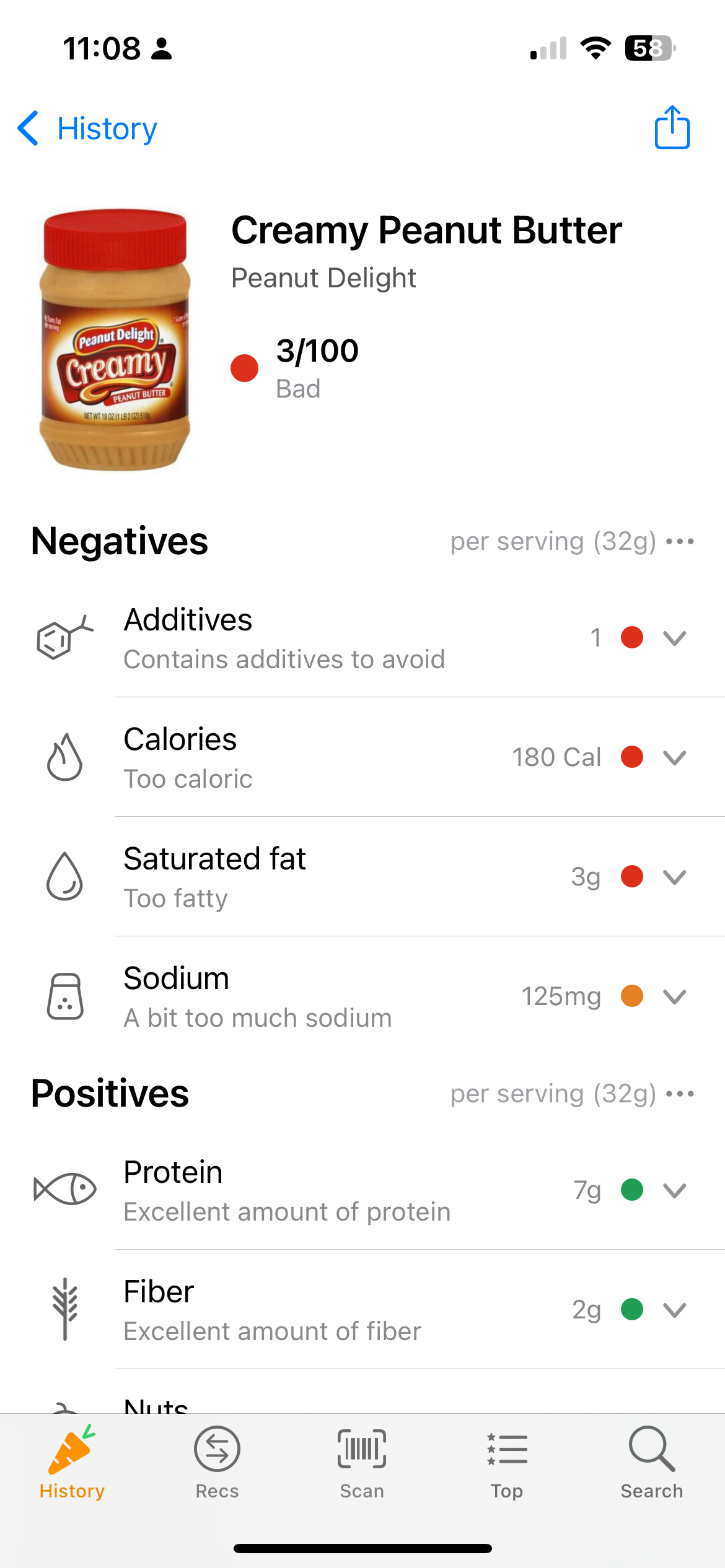Expand the Sodium row
Viewport: 725px width, 1568px height.
[674, 996]
